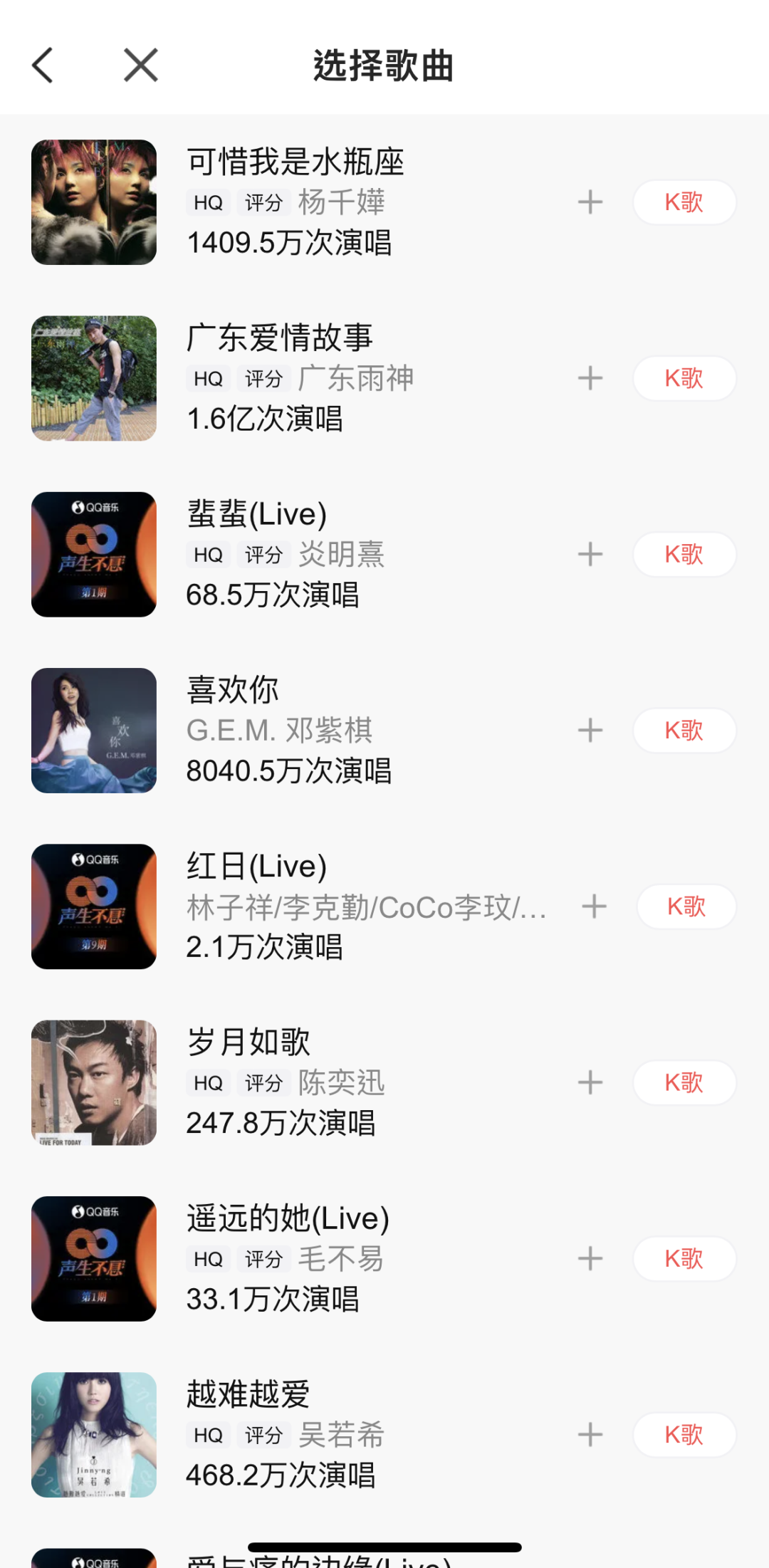Select K歌 beside 岁月如歌
This screenshot has height=1568, width=769.
pos(684,1082)
